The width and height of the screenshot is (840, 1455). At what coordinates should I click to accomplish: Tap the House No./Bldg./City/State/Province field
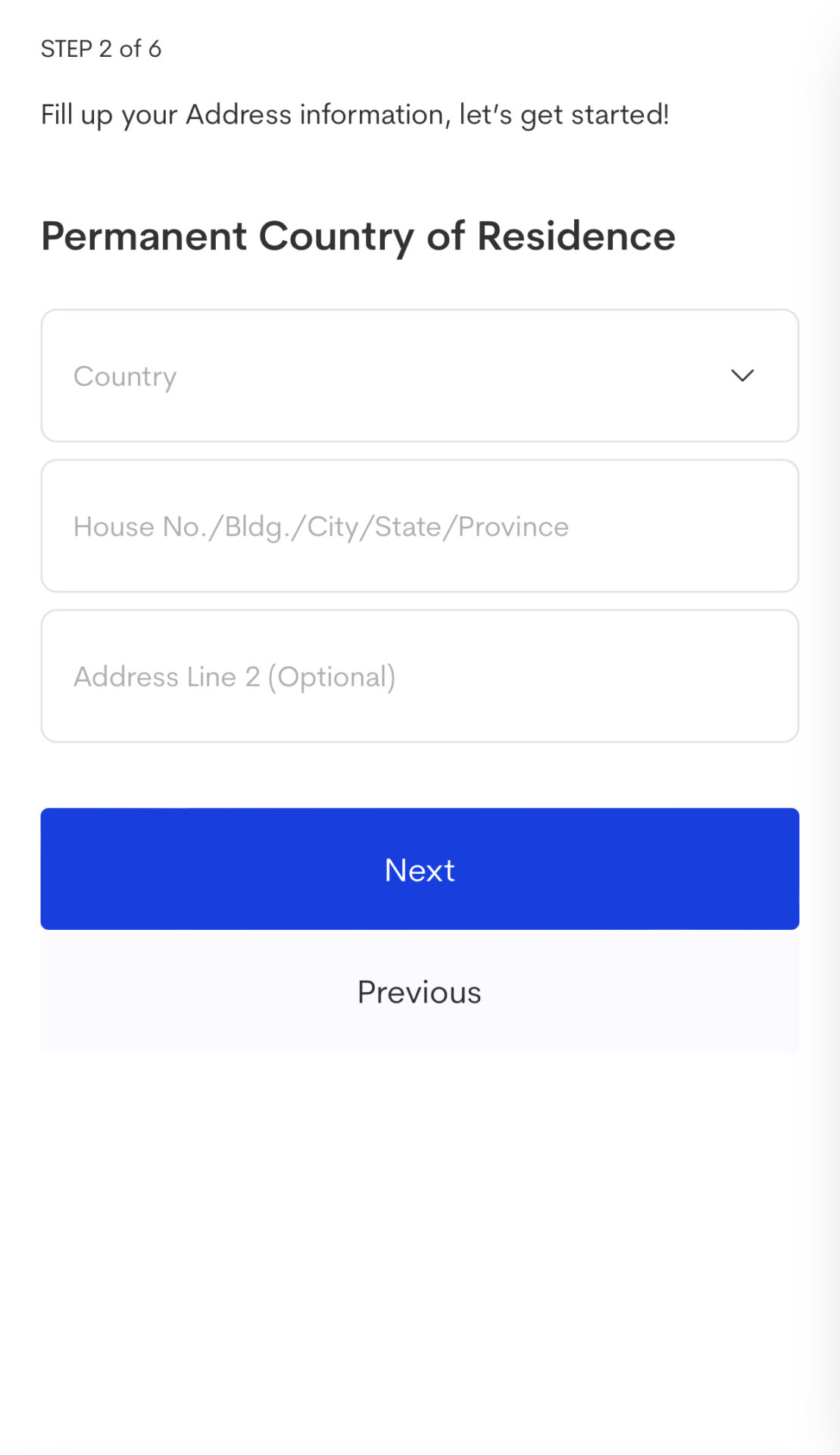pyautogui.click(x=420, y=526)
